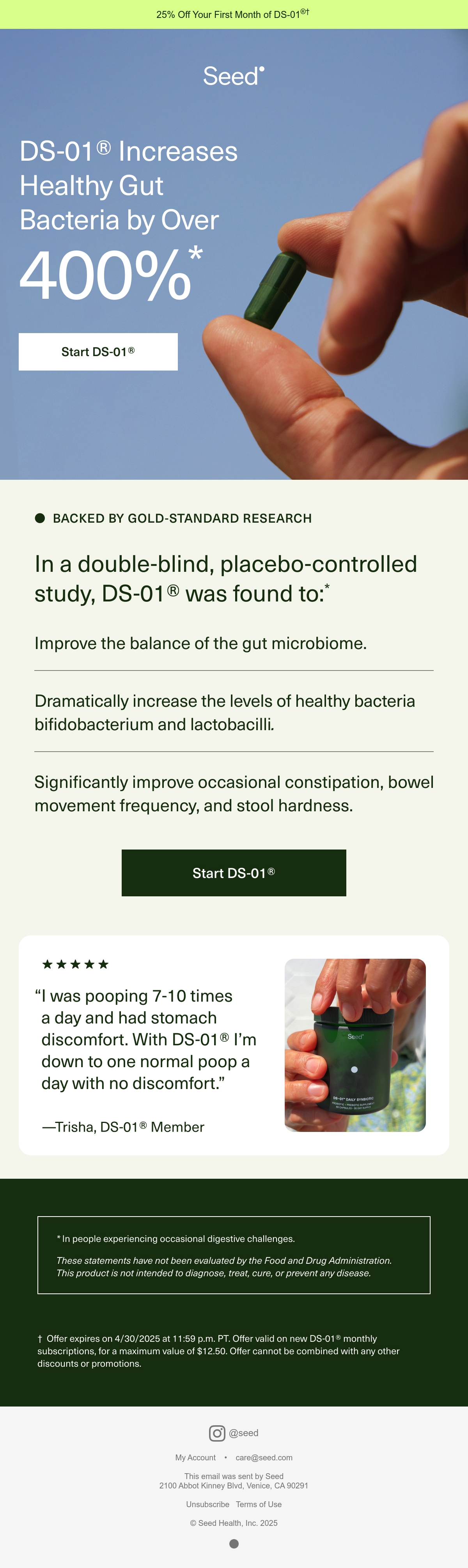Tap the dark green Start DS-01 button
The height and width of the screenshot is (1568, 468).
234,873
